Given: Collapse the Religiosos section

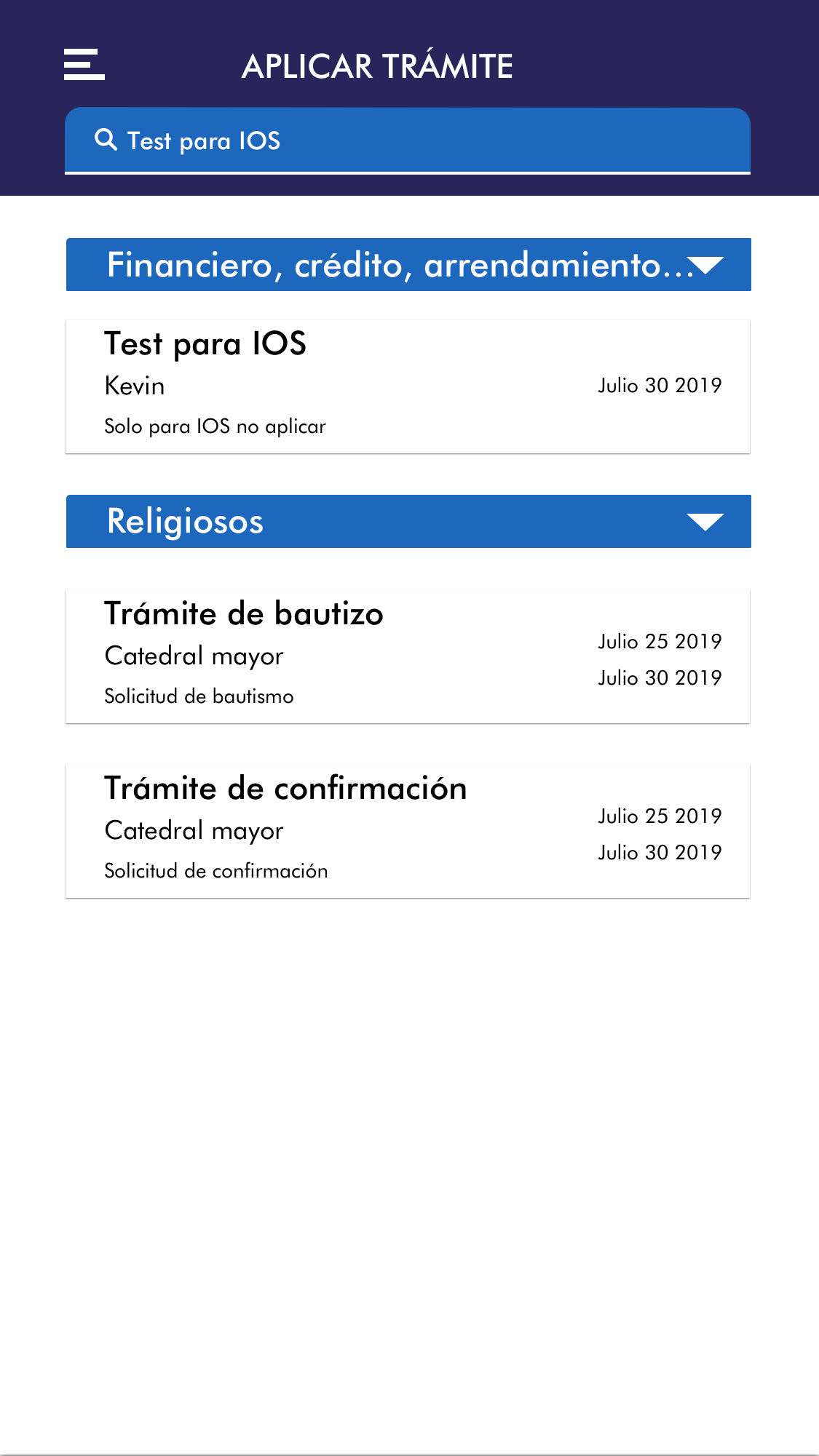Looking at the screenshot, I should (705, 522).
